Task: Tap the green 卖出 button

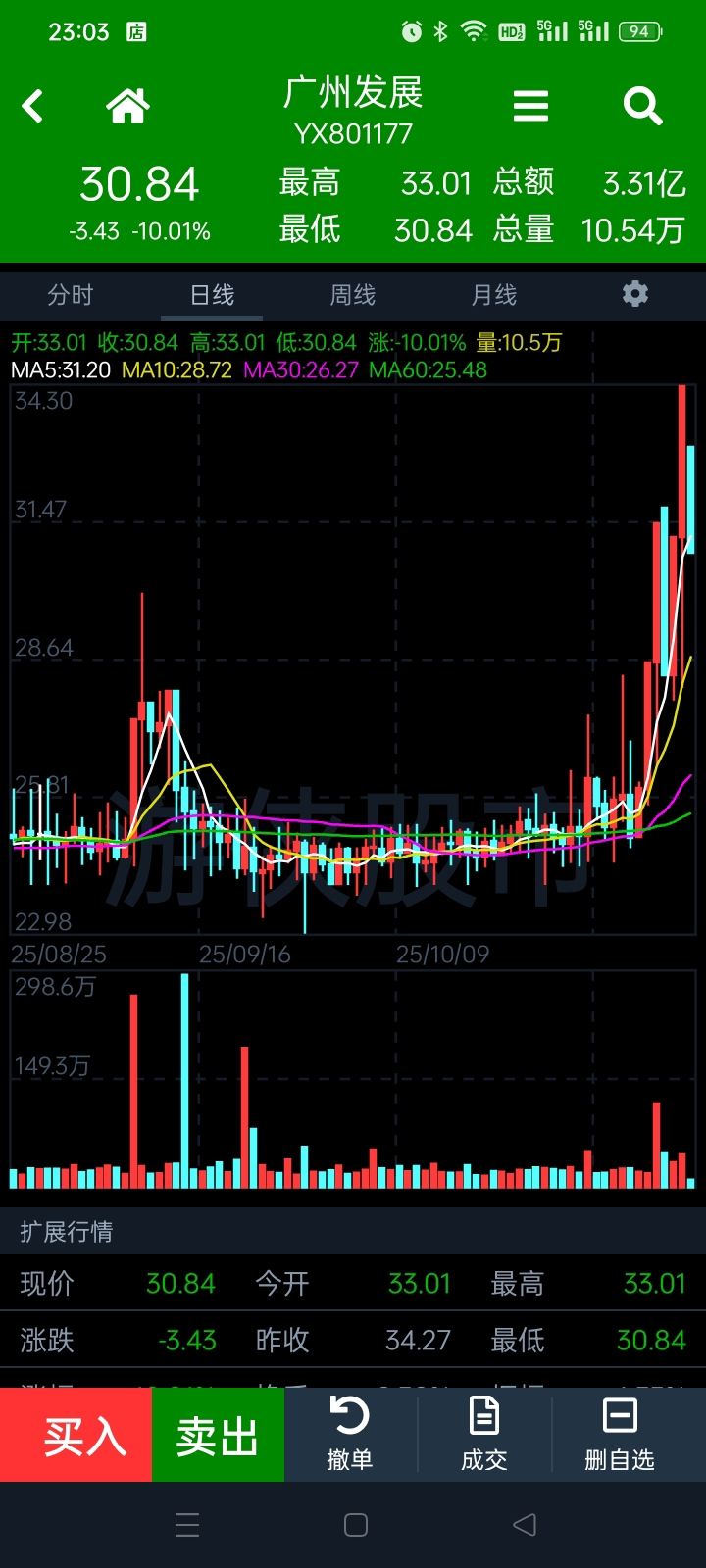Action: [218, 1435]
